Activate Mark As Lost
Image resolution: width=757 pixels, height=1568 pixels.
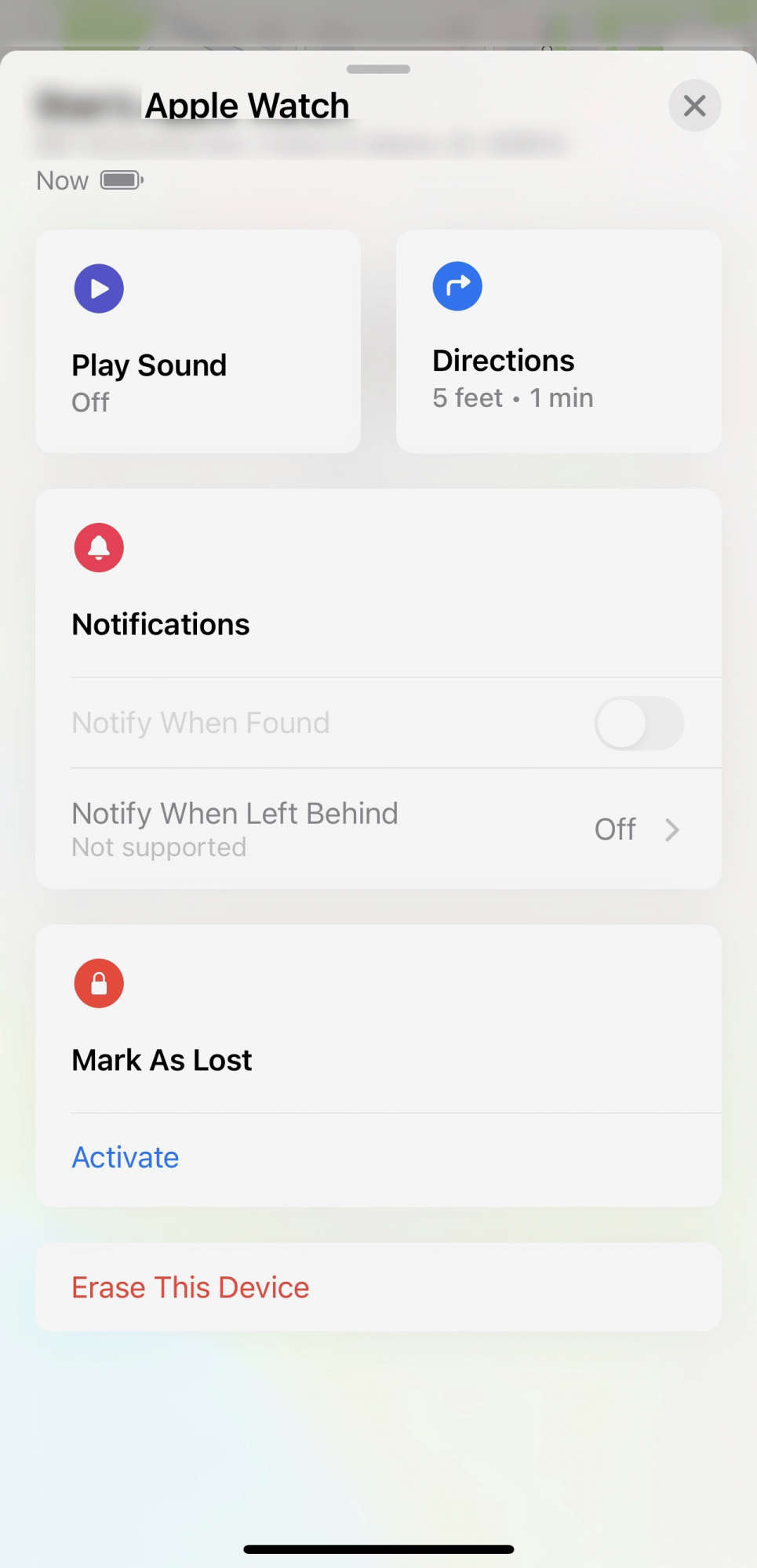pyautogui.click(x=126, y=1157)
